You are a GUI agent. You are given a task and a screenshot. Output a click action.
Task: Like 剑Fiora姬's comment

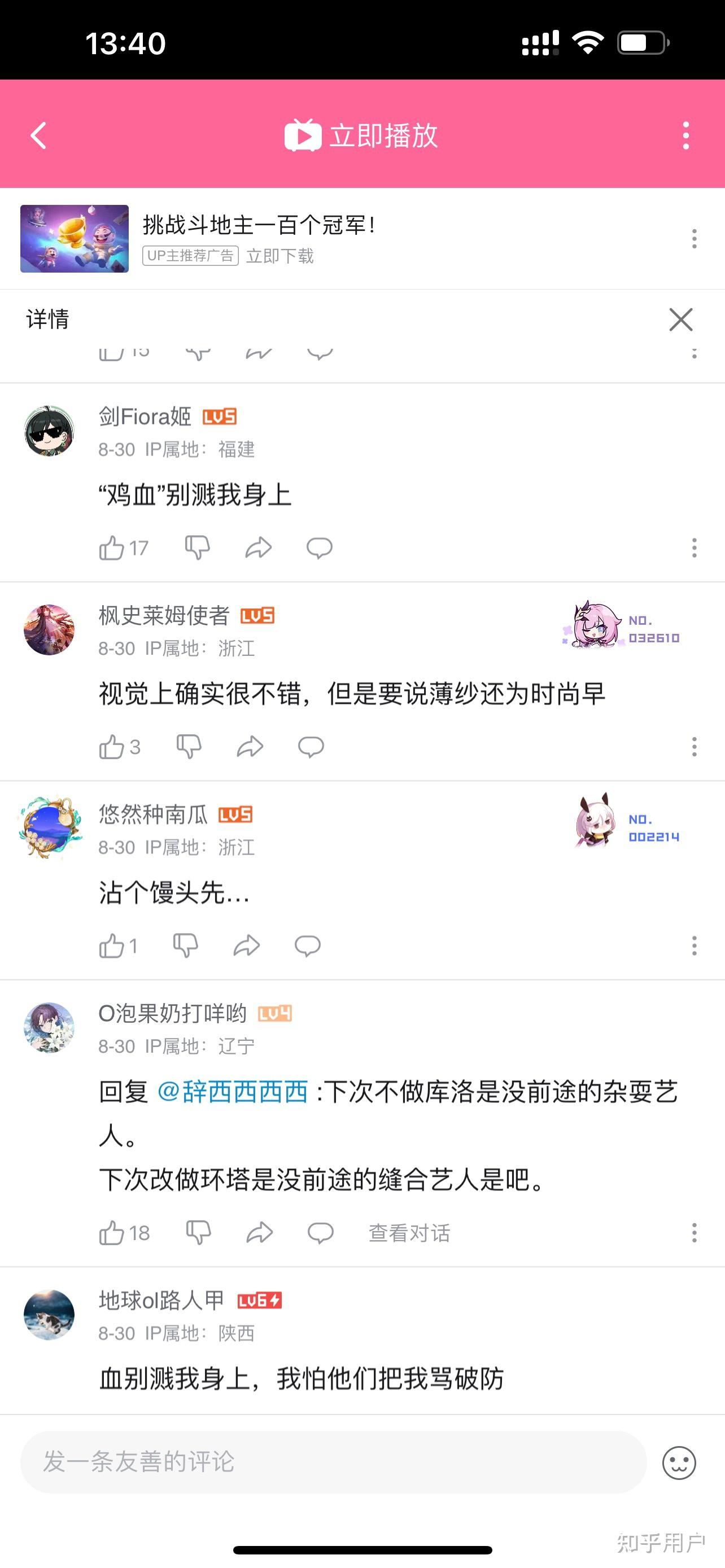click(x=112, y=548)
